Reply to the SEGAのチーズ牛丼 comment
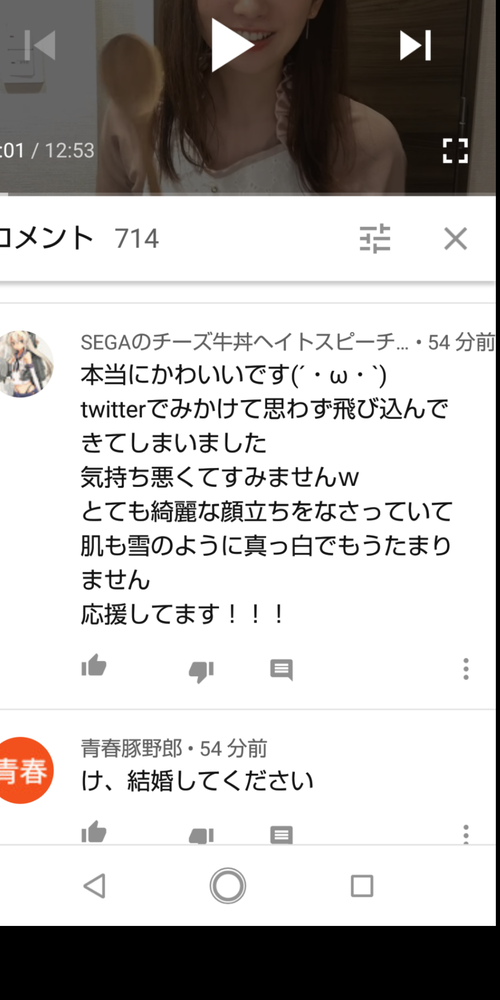Viewport: 500px width, 1000px height. pos(281,670)
